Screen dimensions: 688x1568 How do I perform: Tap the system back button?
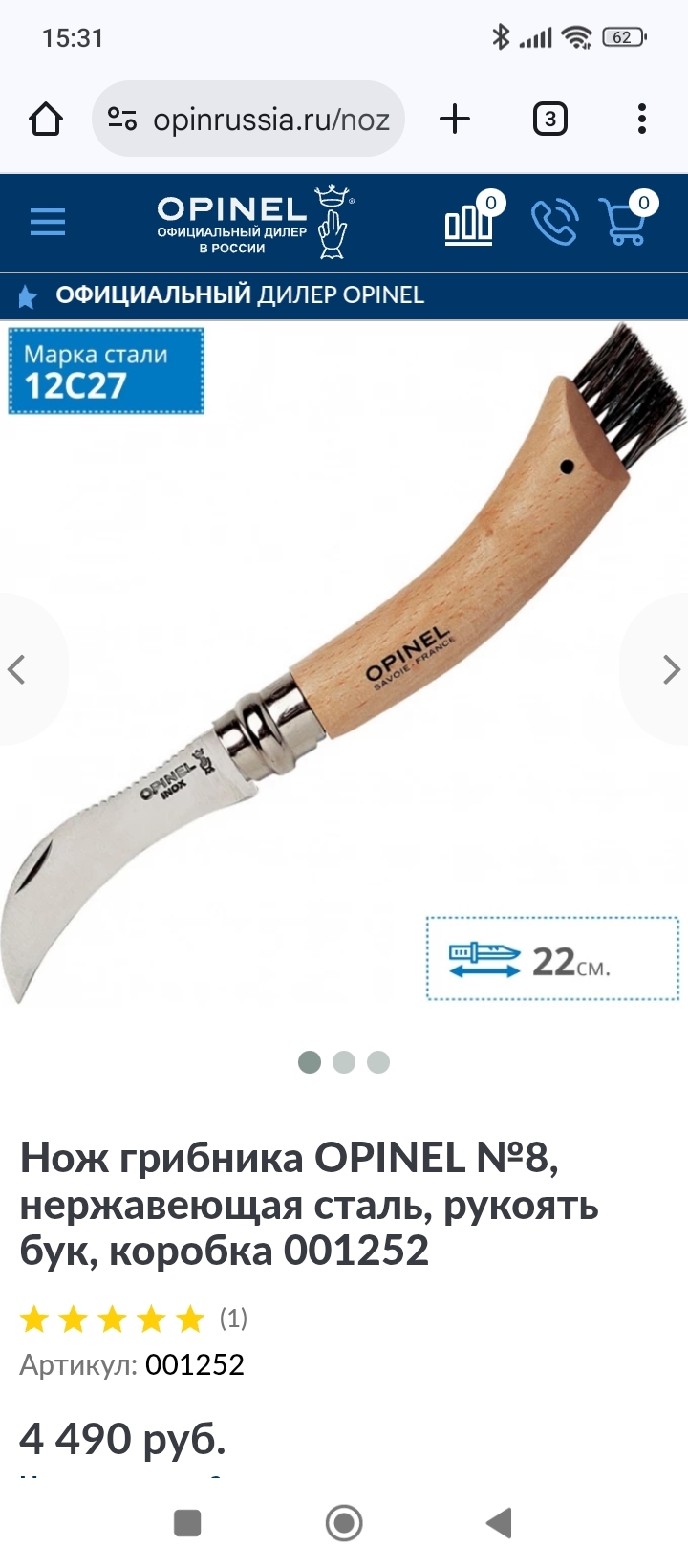click(499, 1523)
